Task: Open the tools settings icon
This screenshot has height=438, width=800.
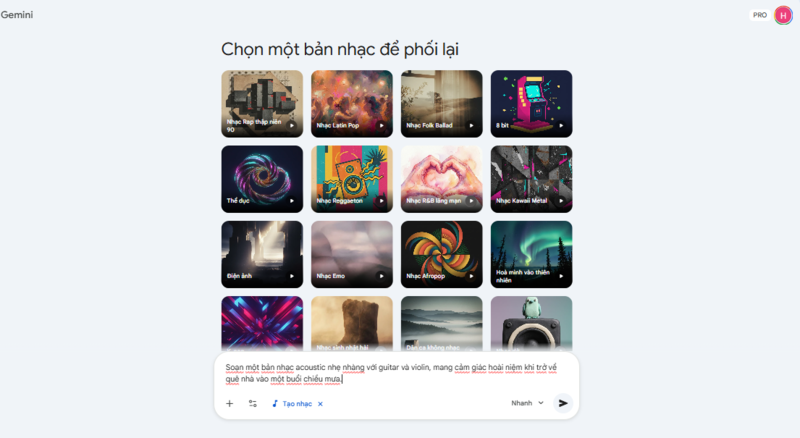Action: [x=253, y=403]
